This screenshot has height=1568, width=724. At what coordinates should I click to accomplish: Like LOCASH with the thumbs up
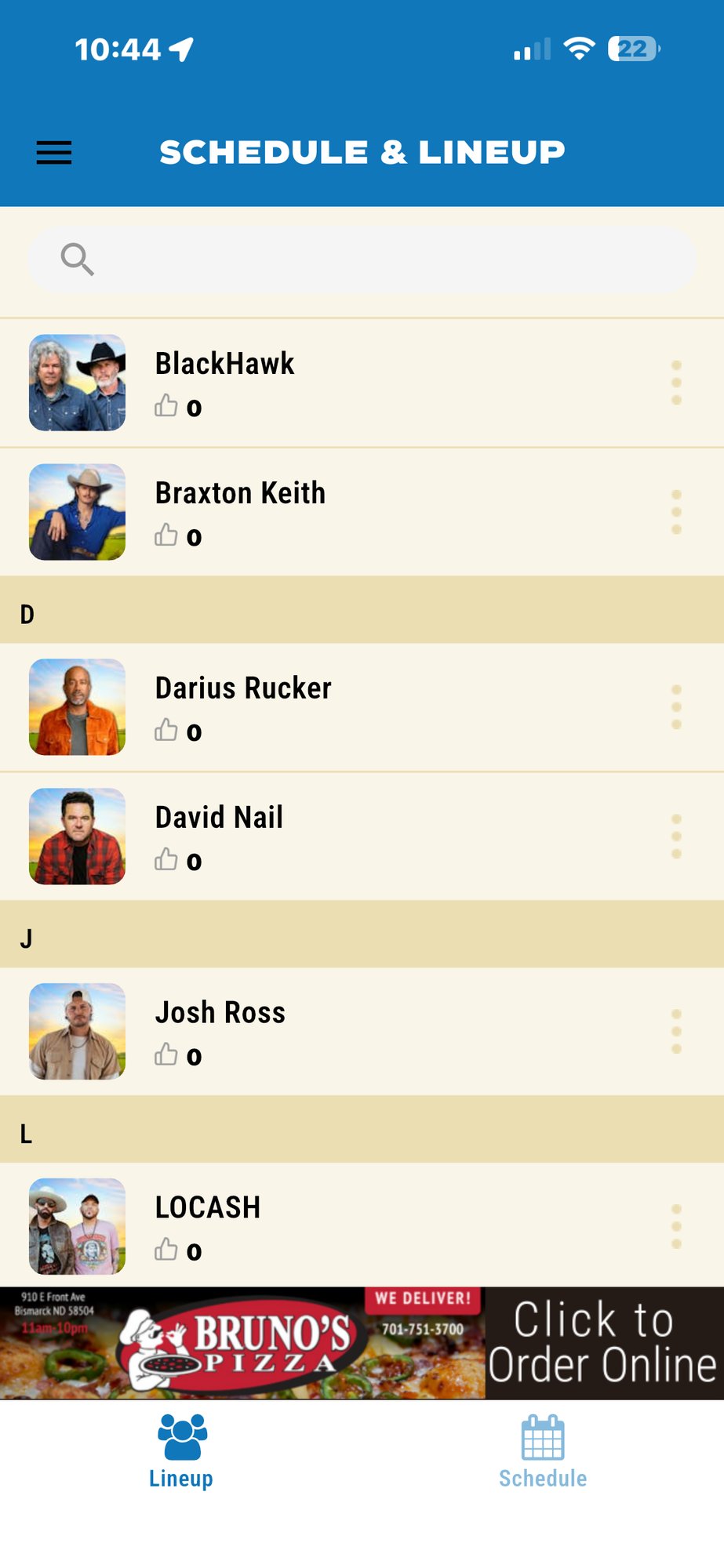tap(166, 1250)
